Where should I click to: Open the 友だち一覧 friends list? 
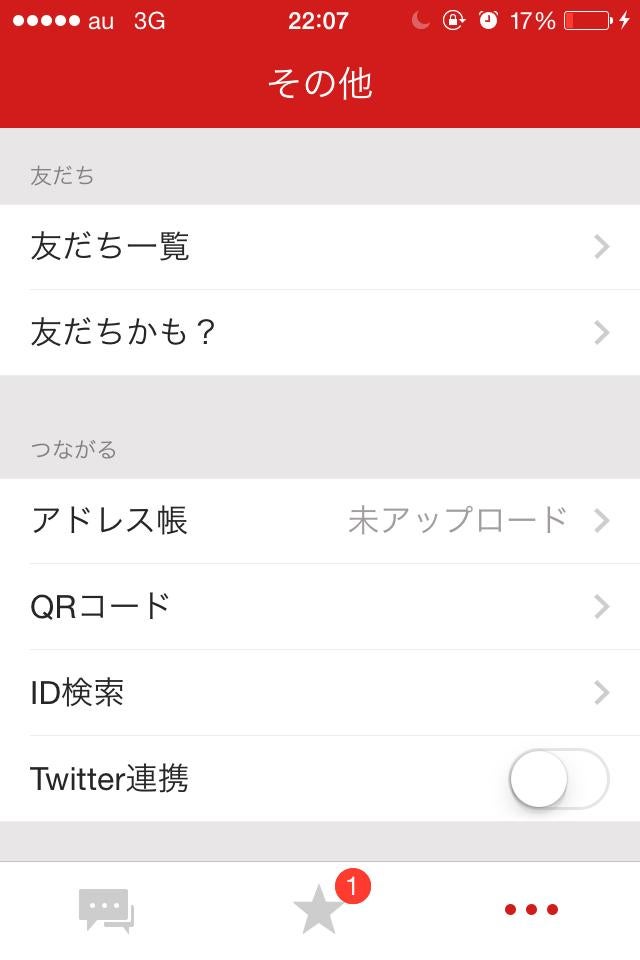pos(320,247)
